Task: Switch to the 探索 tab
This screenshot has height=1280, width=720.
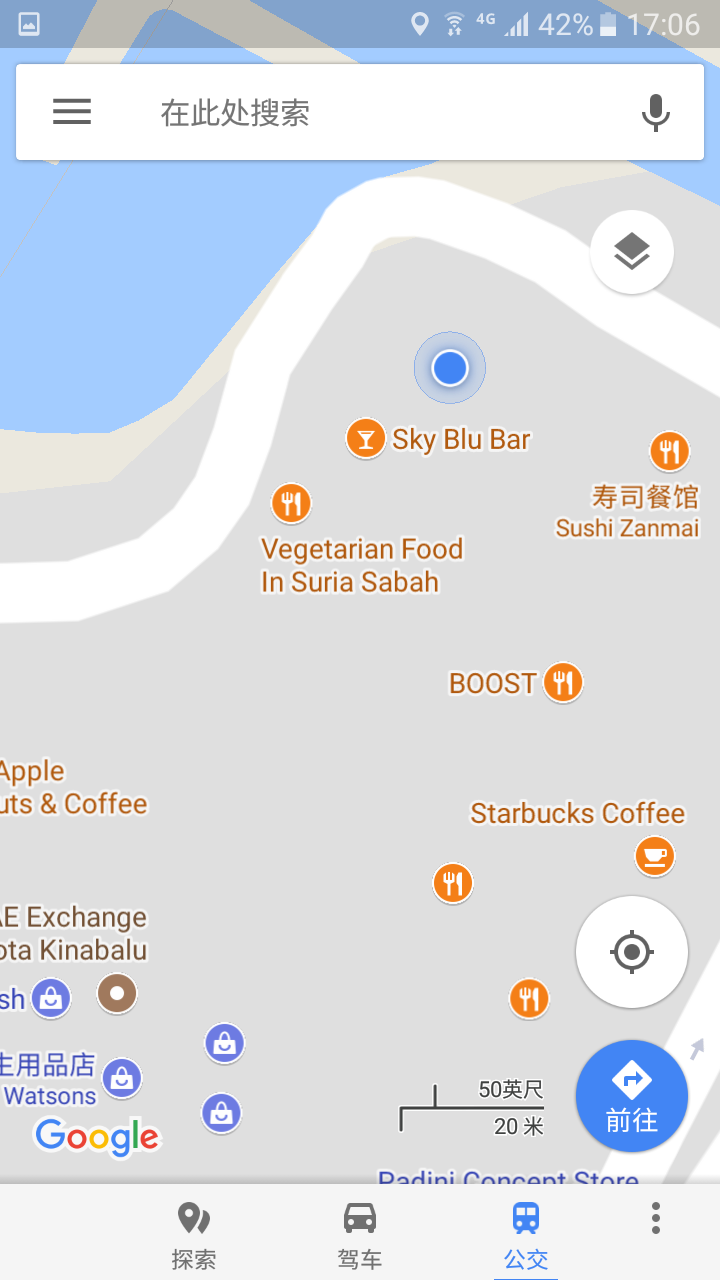Action: 194,1234
